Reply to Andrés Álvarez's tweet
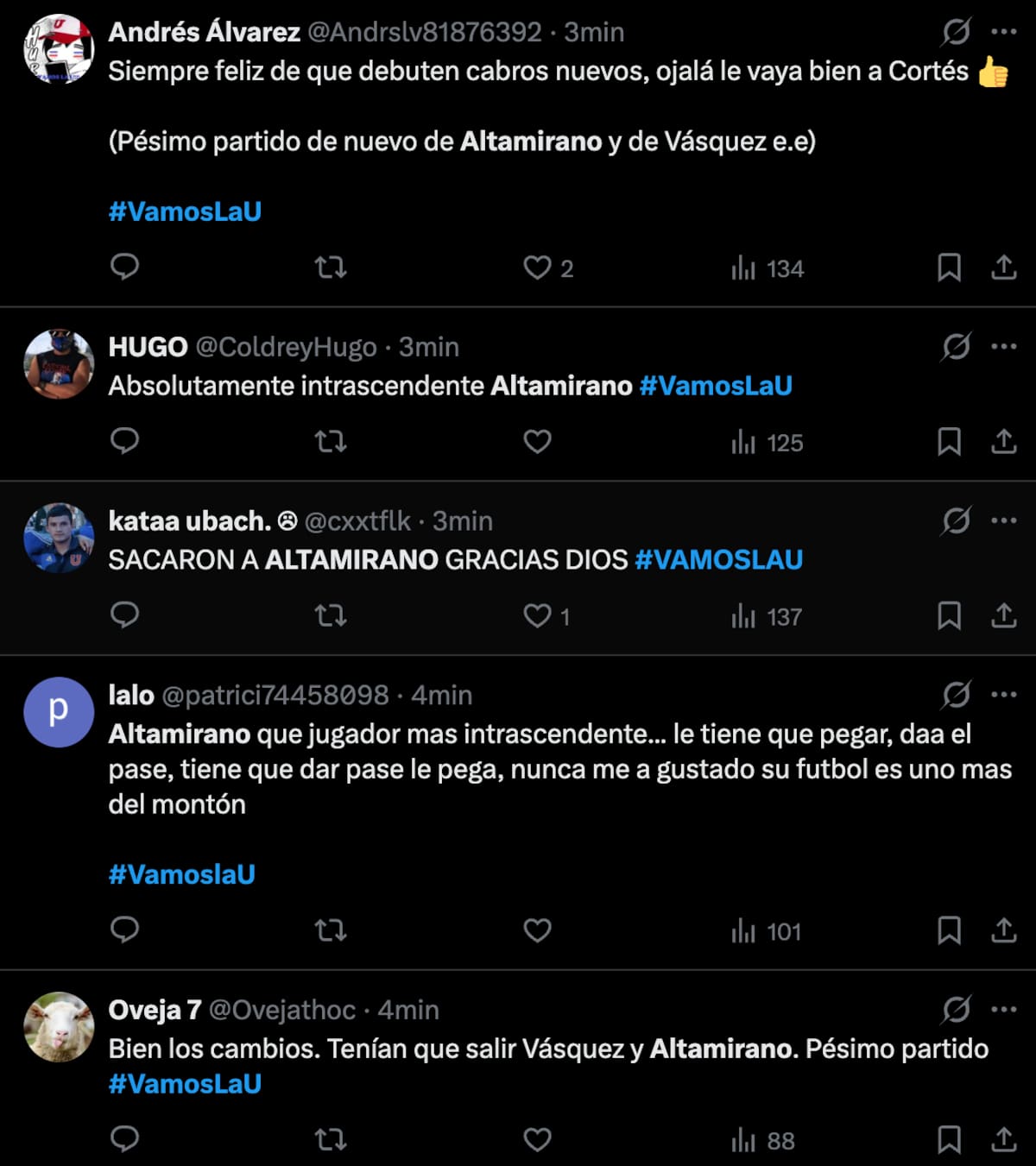1036x1166 pixels. click(125, 268)
